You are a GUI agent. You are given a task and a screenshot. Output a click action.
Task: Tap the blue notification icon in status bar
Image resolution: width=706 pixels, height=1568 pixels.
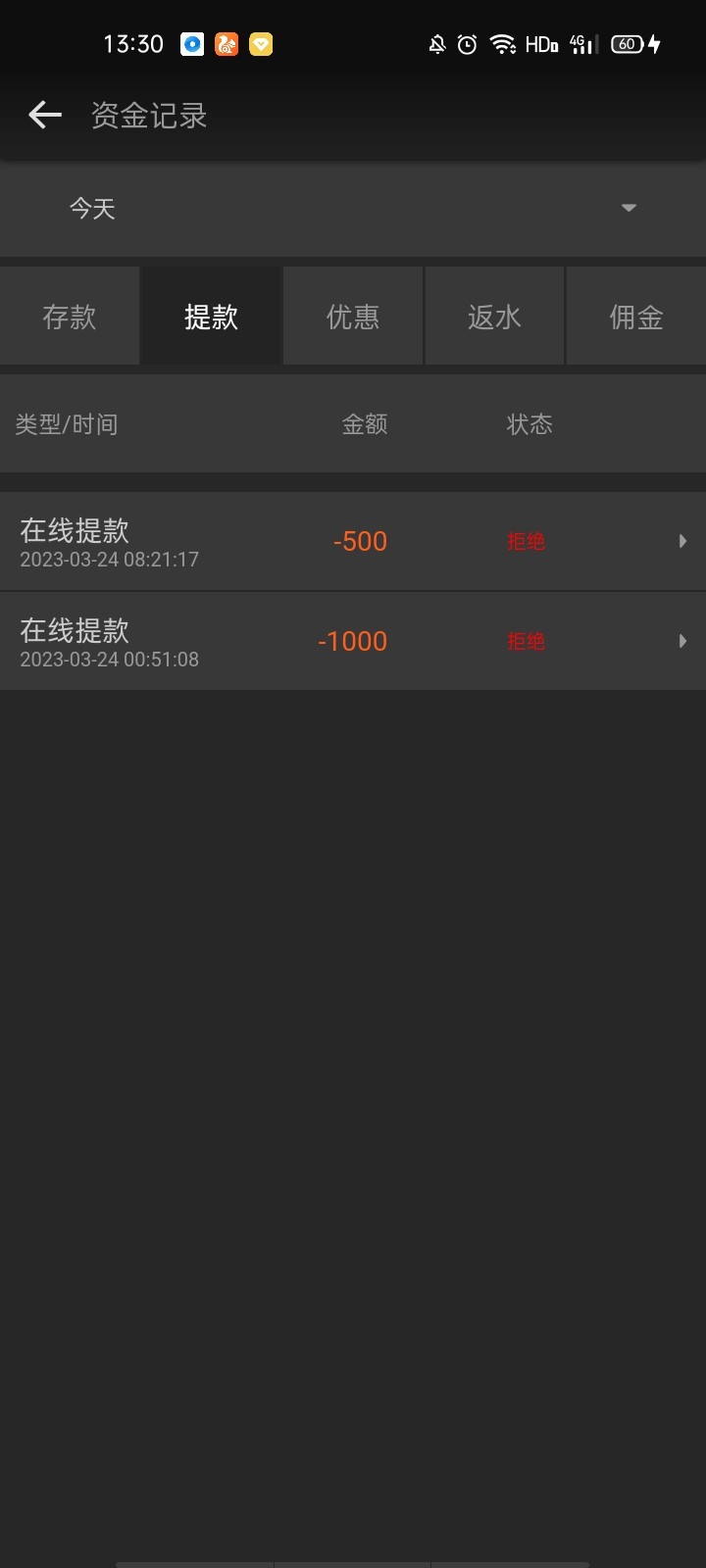click(x=191, y=43)
